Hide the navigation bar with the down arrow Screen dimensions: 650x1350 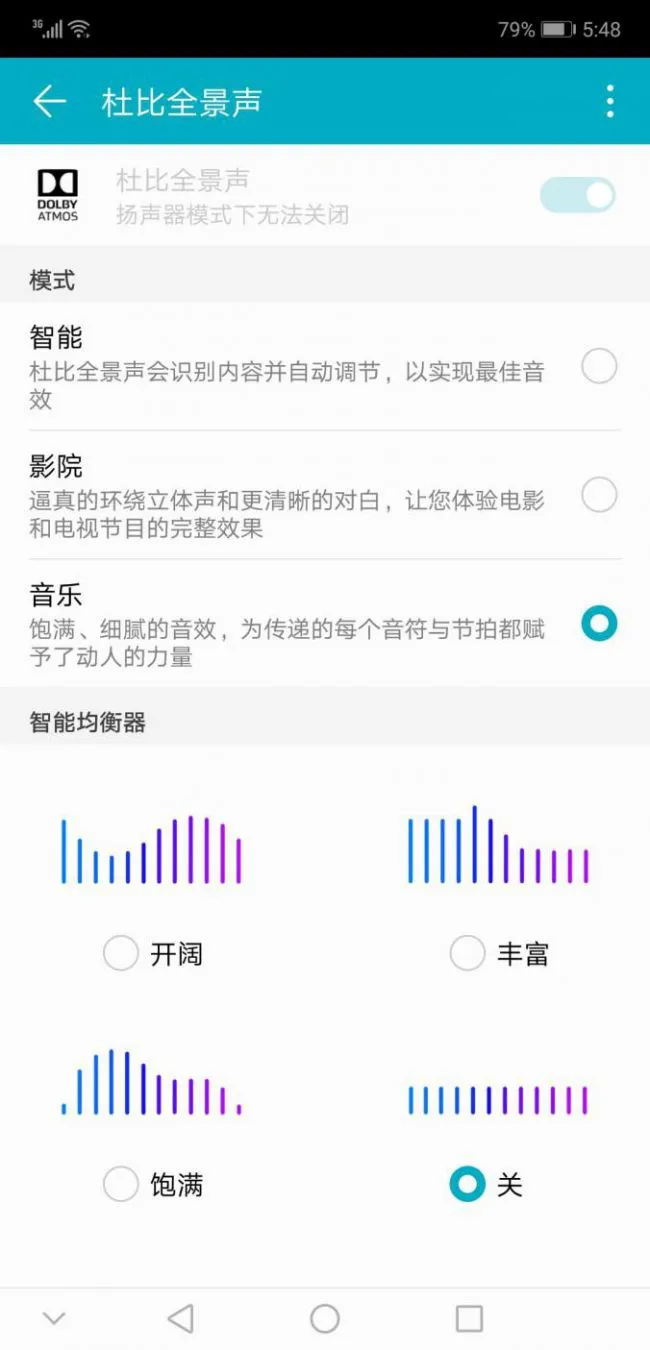point(55,1319)
